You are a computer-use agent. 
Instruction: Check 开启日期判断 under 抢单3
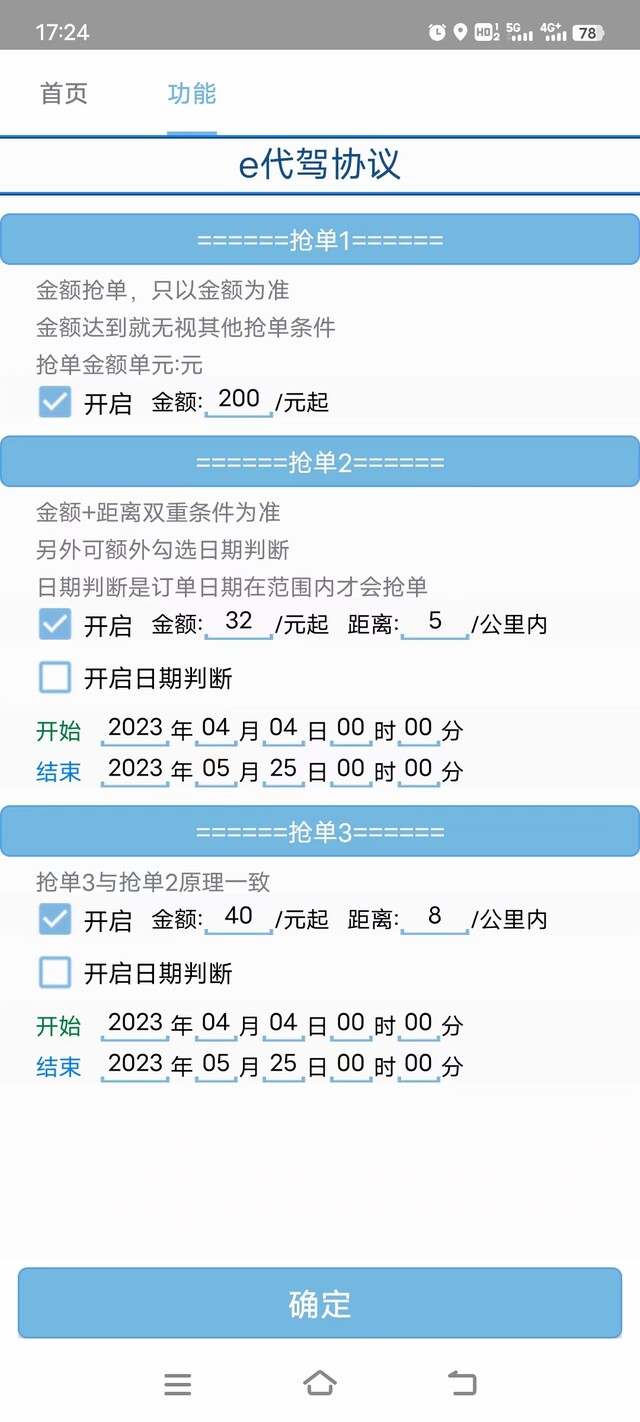55,972
